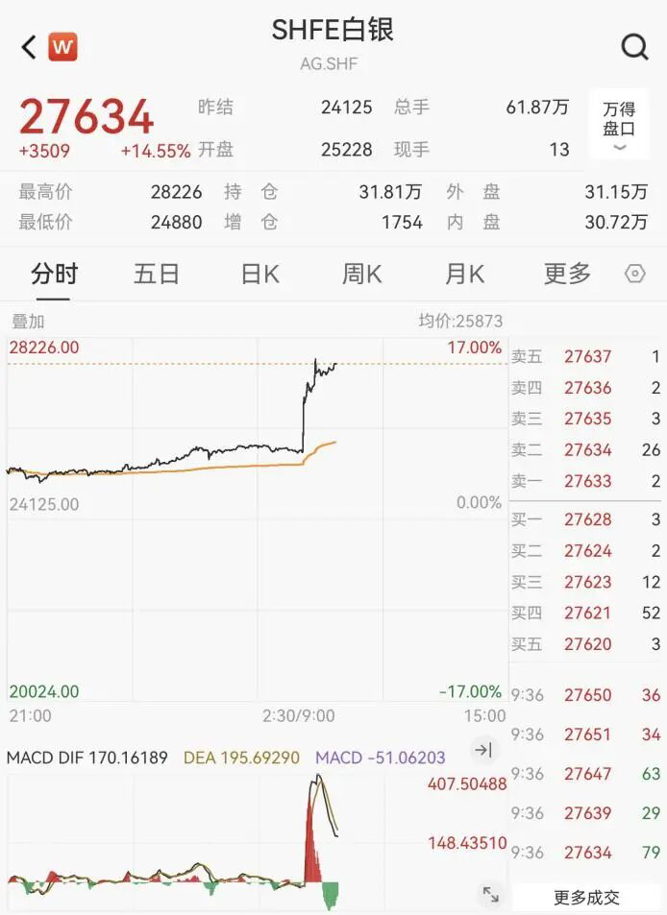Open the search magnifier icon
This screenshot has height=915, width=667.
(x=634, y=46)
